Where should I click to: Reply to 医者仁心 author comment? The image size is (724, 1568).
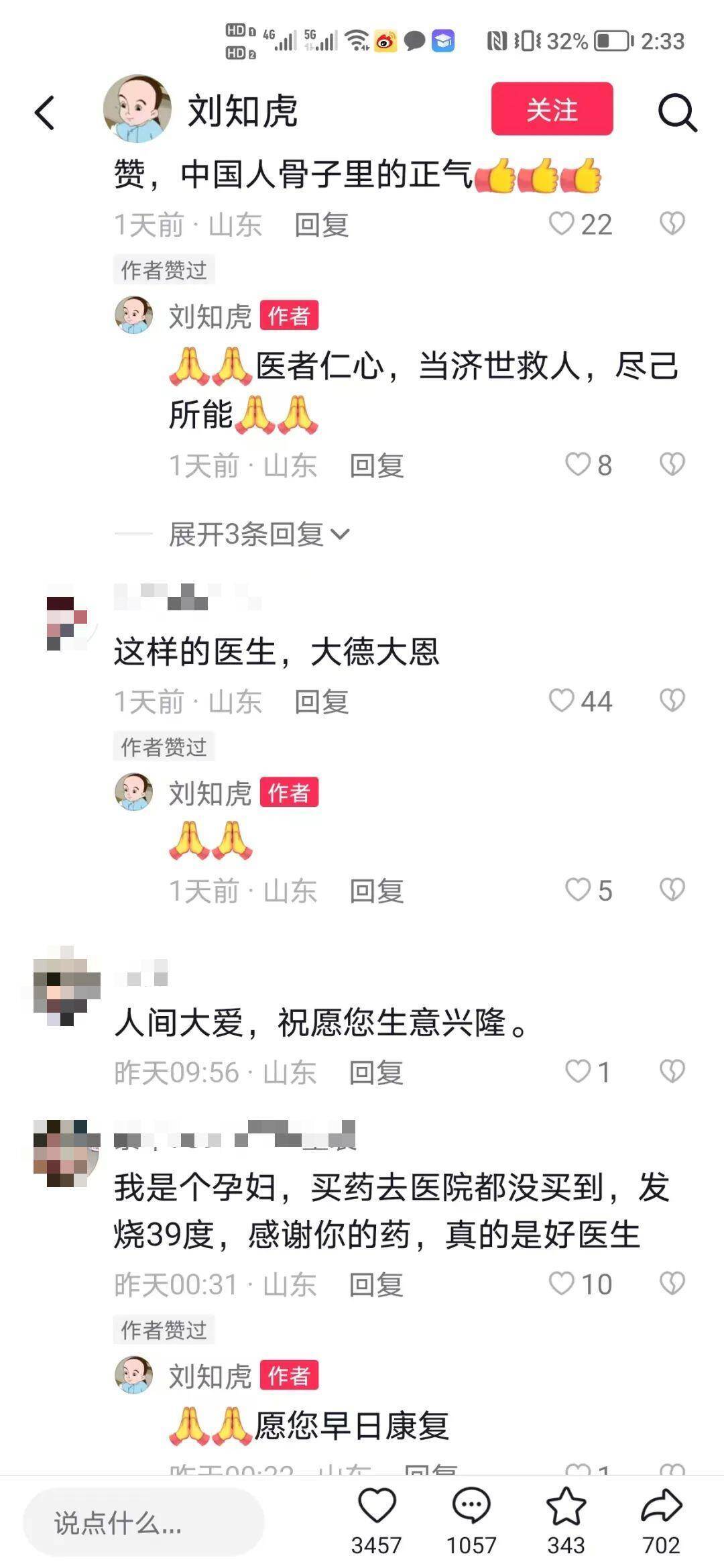click(x=376, y=465)
